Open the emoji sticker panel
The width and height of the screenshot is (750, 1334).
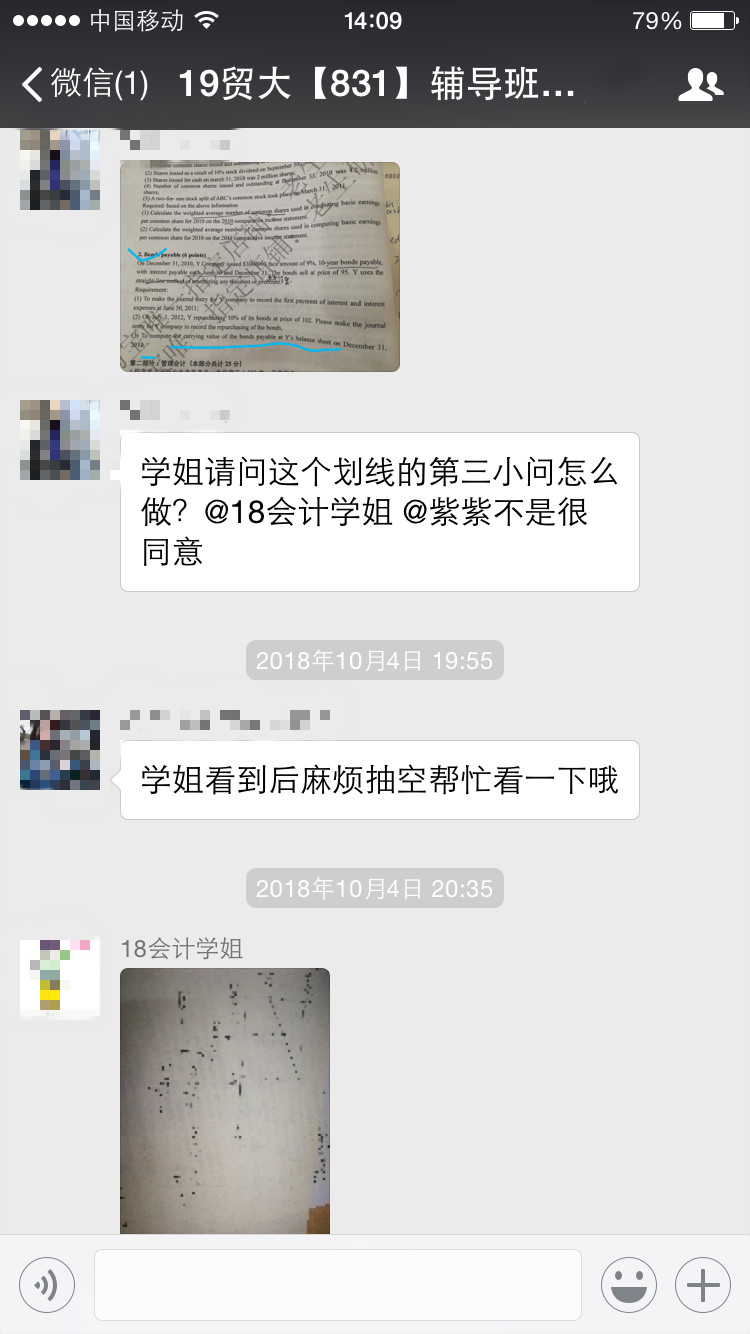[629, 1285]
